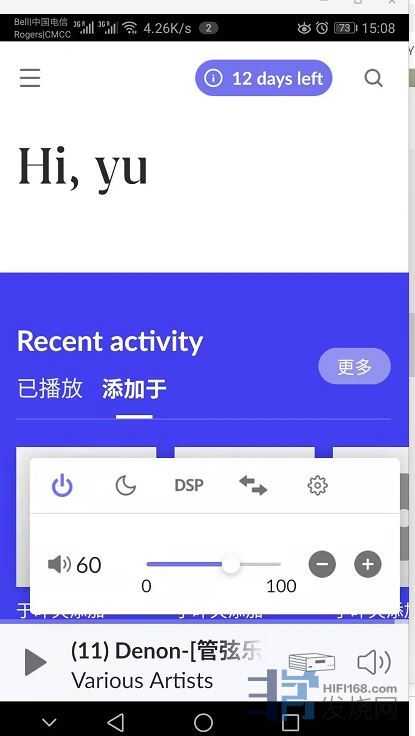Tap the transfer arrows icon
The image size is (415, 736).
[x=253, y=485]
